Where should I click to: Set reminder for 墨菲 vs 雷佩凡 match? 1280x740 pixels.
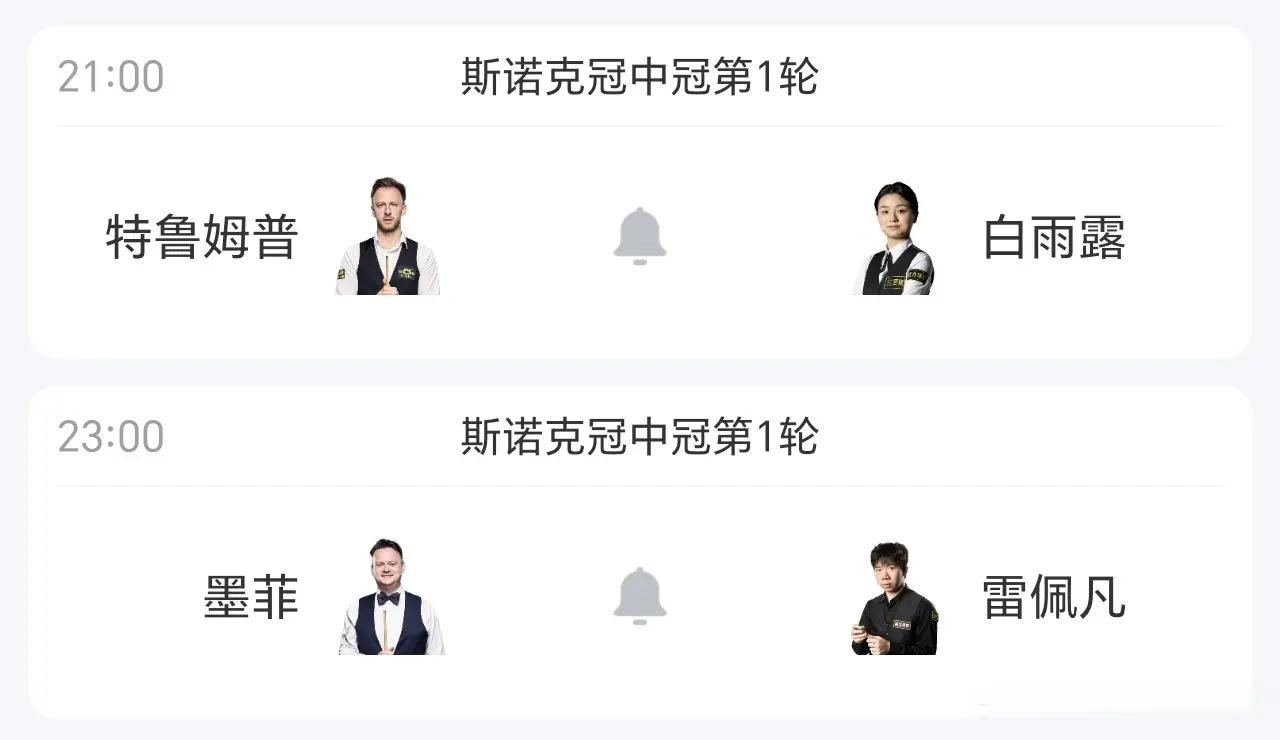click(639, 596)
